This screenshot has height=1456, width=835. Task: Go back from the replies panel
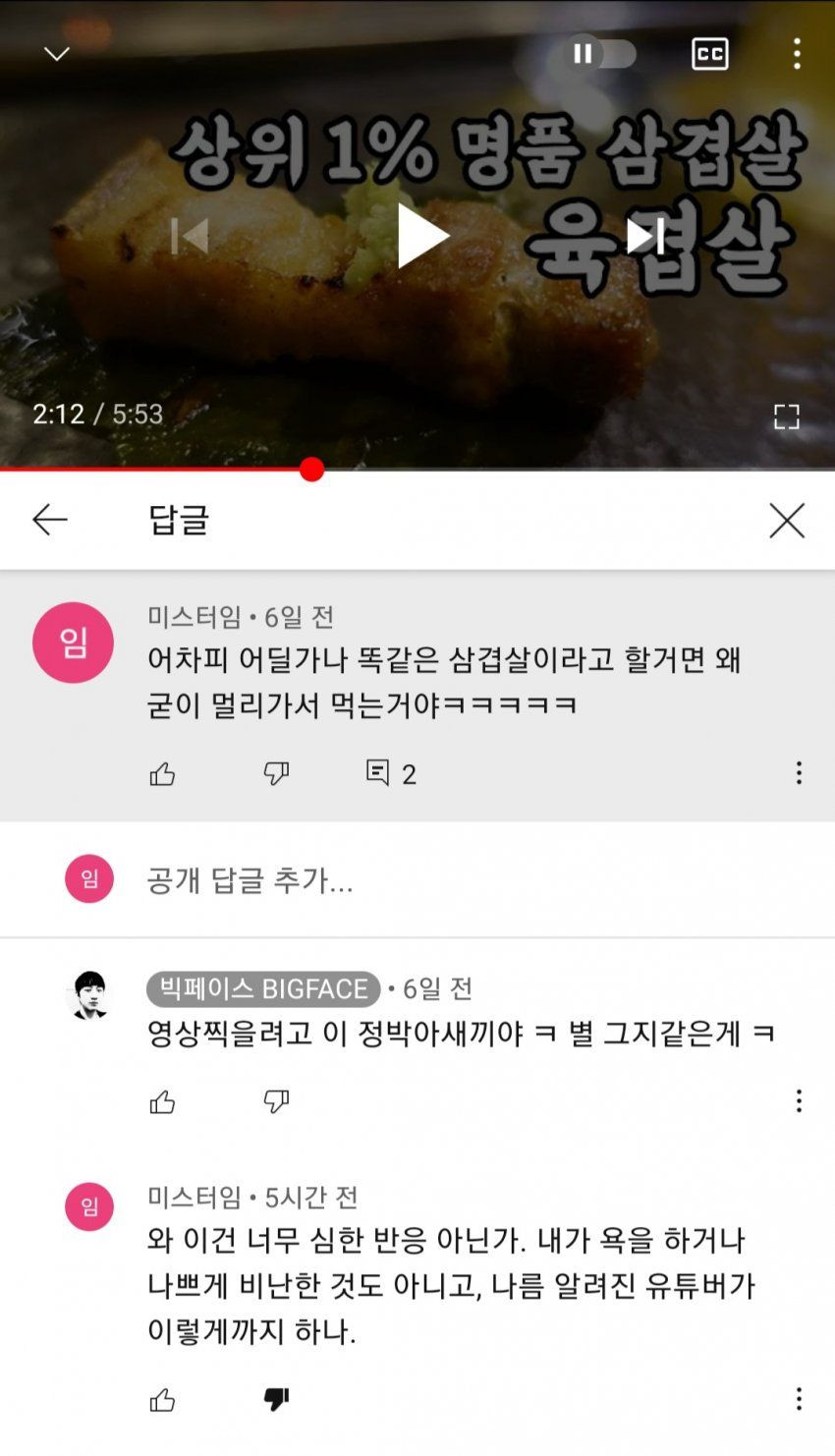[x=50, y=520]
